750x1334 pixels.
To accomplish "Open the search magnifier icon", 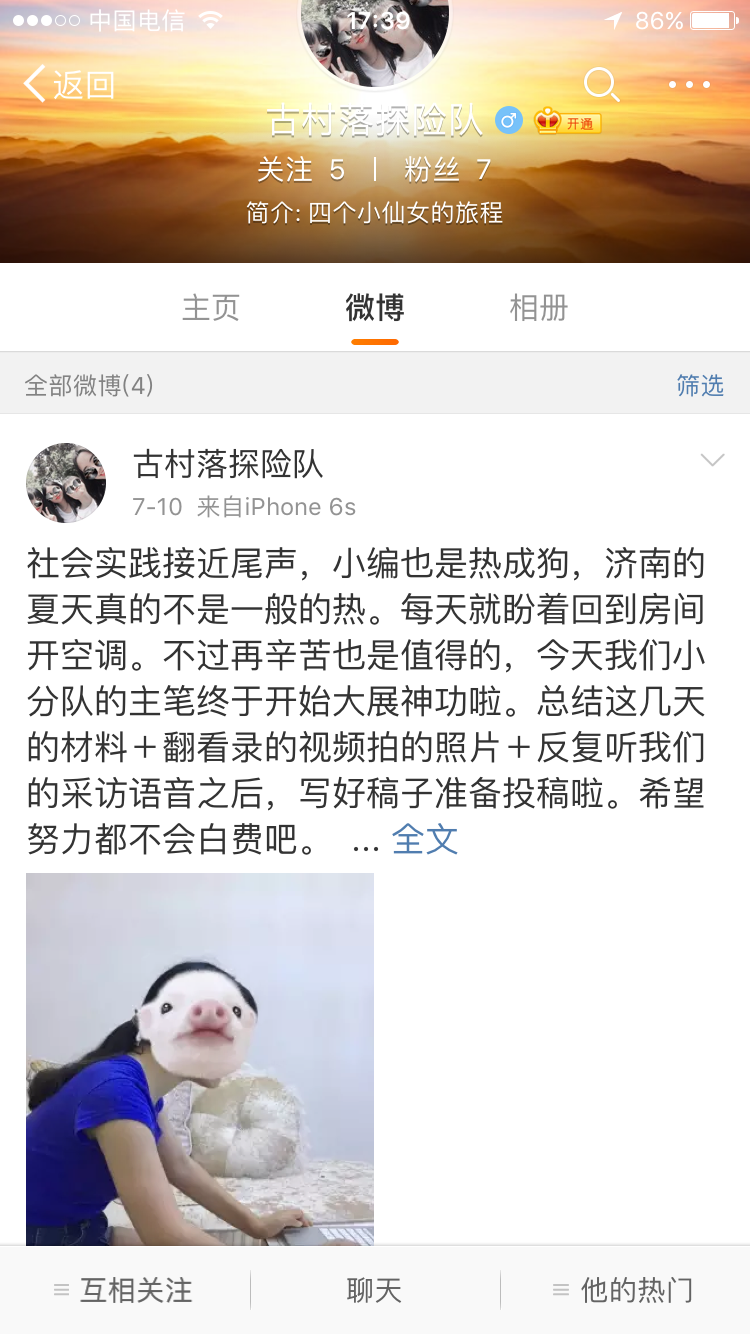I will click(601, 85).
